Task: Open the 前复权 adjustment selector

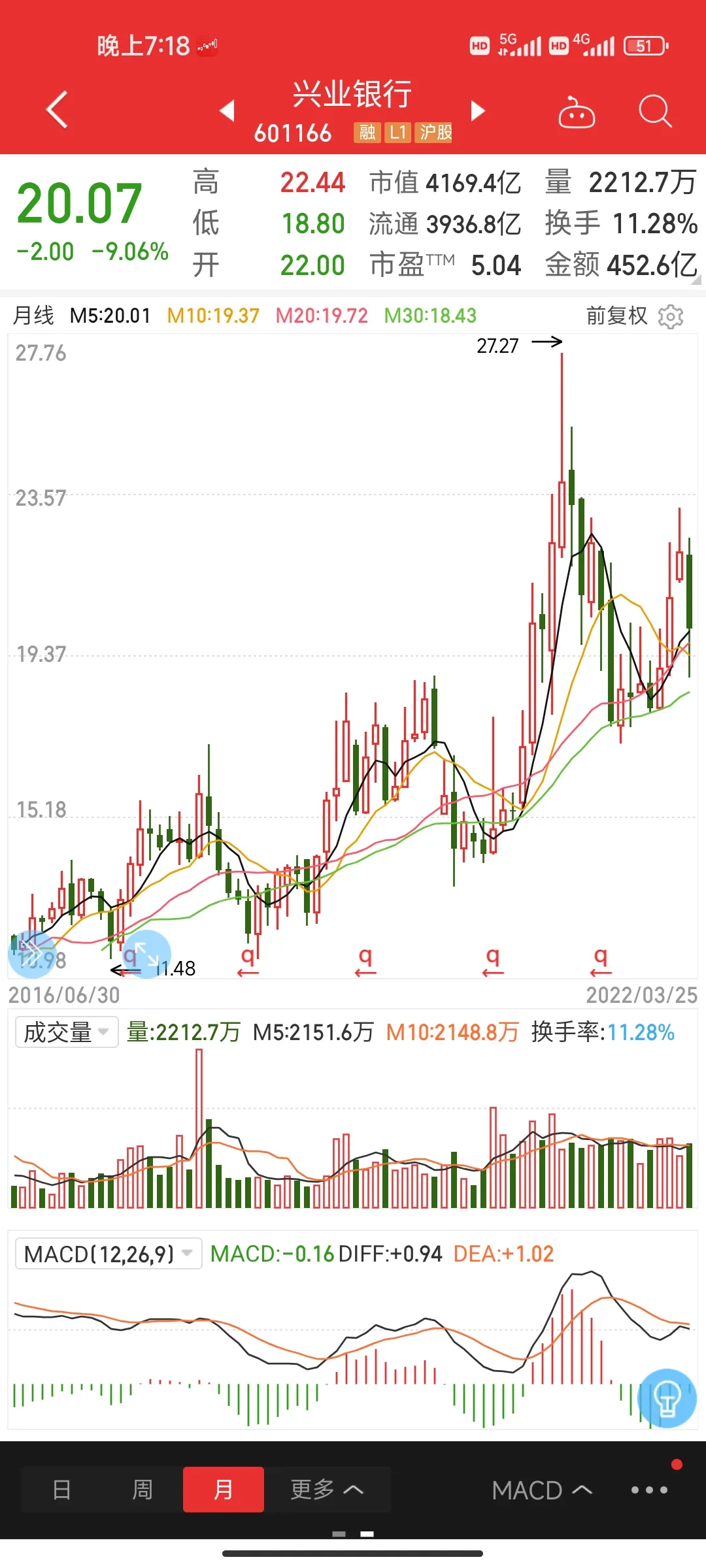Action: (x=616, y=316)
